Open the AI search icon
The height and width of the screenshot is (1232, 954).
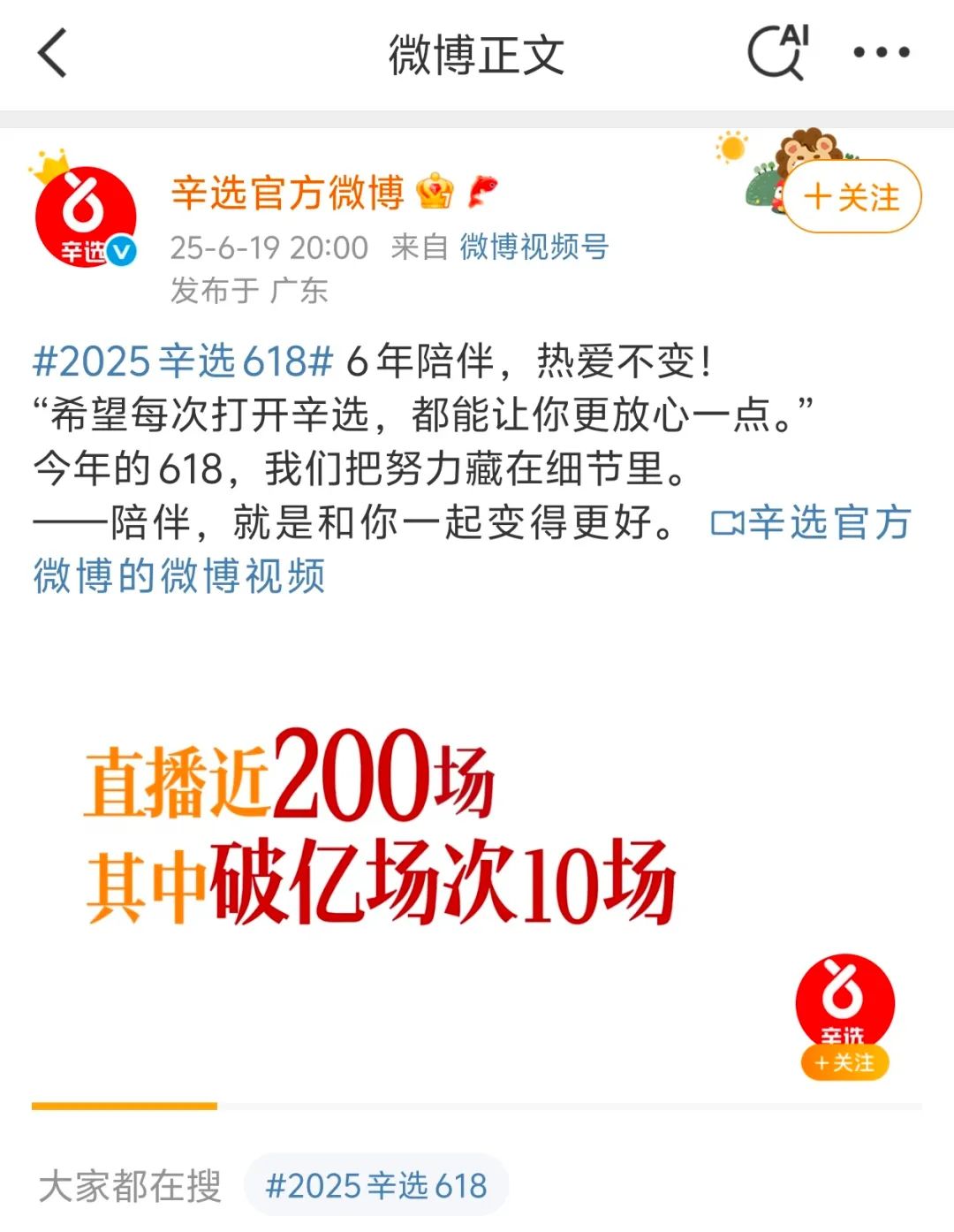click(x=777, y=52)
